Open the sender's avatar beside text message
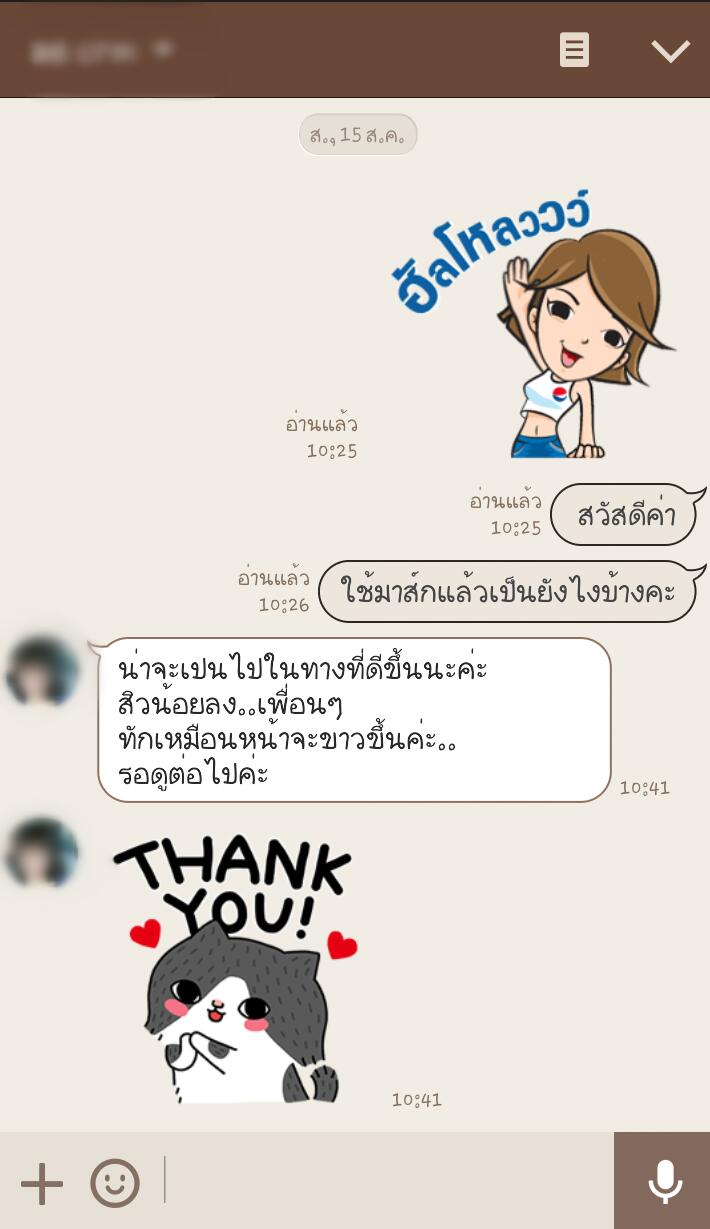Image resolution: width=710 pixels, height=1229 pixels. (x=42, y=671)
